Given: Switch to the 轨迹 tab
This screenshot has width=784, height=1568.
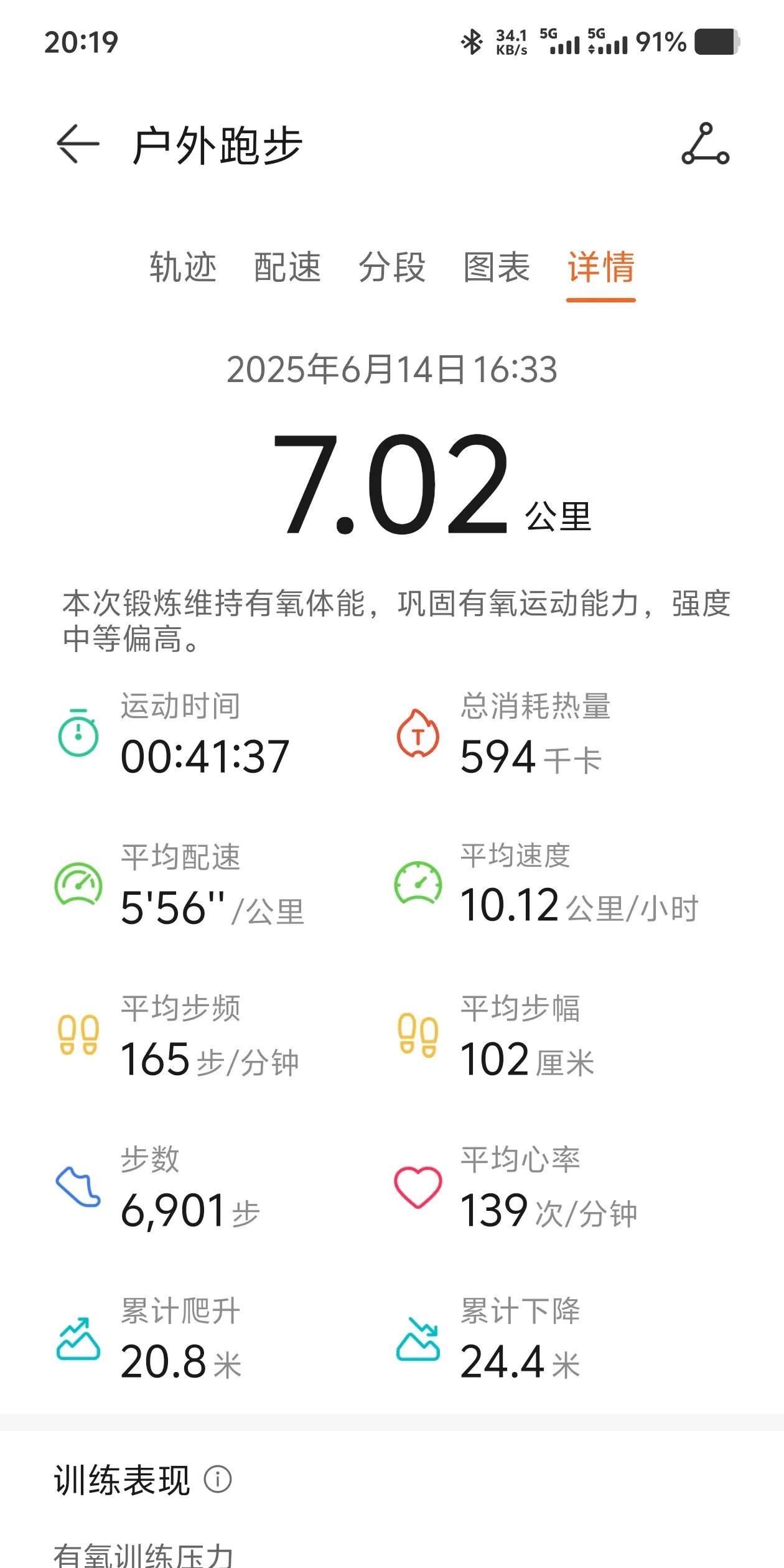Looking at the screenshot, I should [x=183, y=268].
